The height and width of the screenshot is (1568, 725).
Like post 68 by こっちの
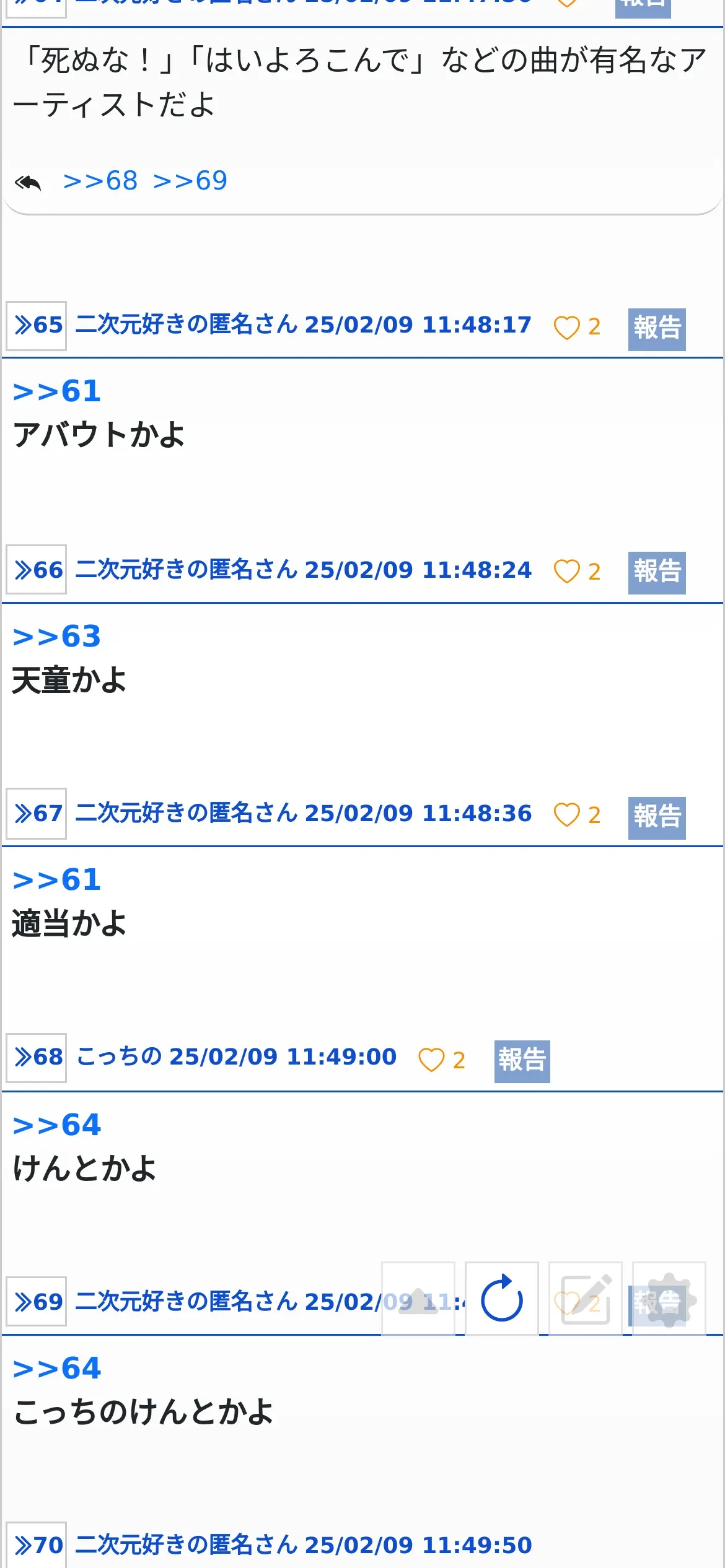pyautogui.click(x=431, y=1060)
